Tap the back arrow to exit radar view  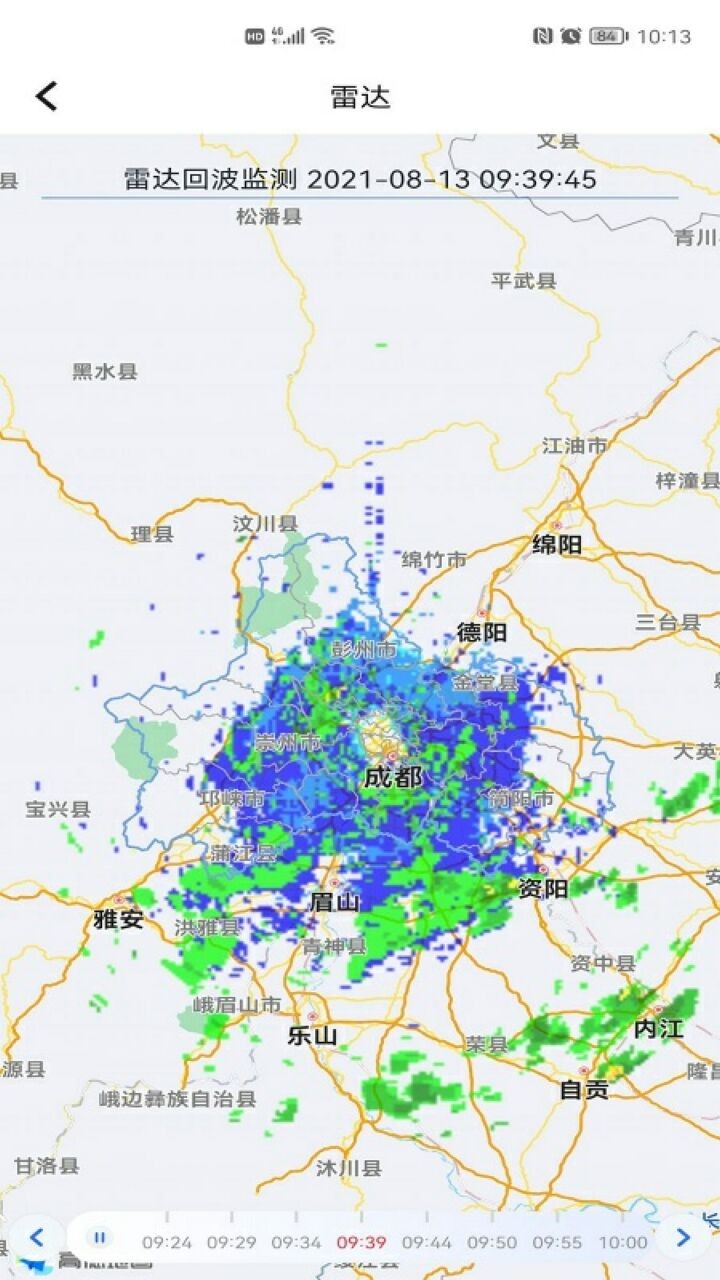pos(44,96)
